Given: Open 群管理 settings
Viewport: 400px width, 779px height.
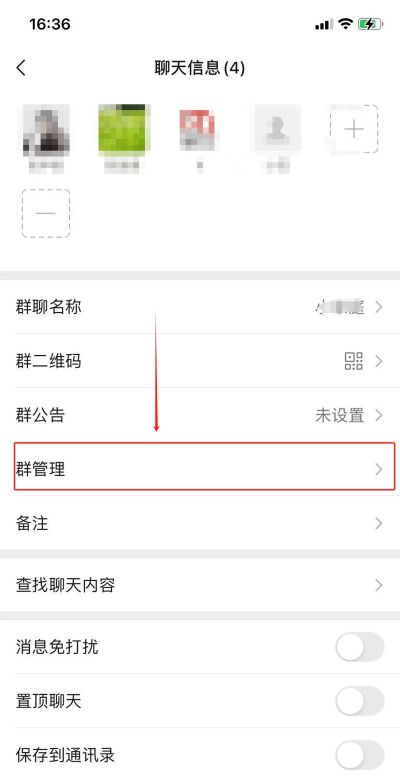Looking at the screenshot, I should point(204,467).
